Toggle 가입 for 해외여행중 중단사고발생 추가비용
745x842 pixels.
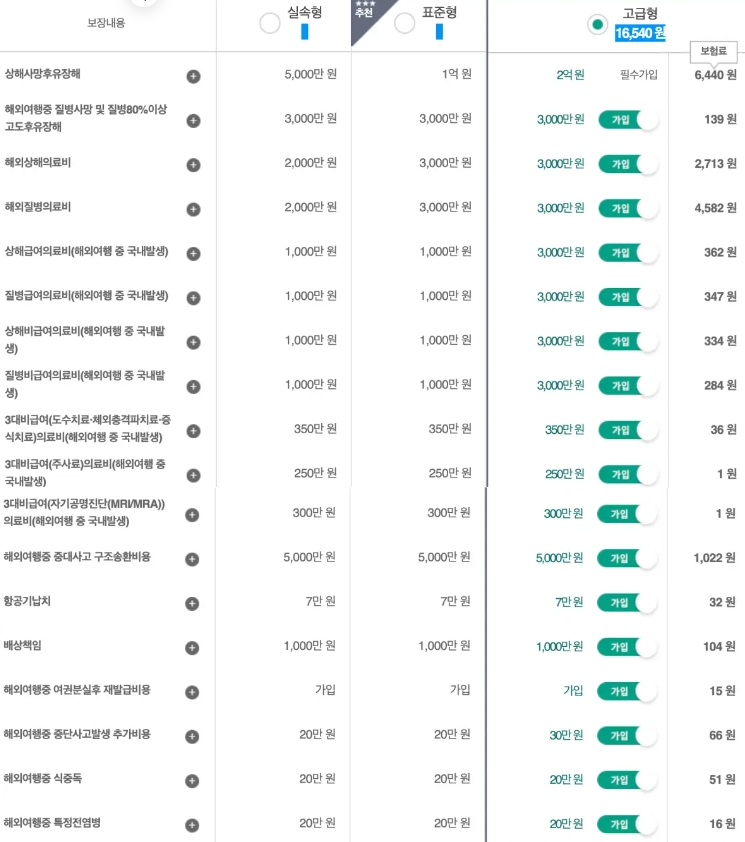pyautogui.click(x=629, y=735)
